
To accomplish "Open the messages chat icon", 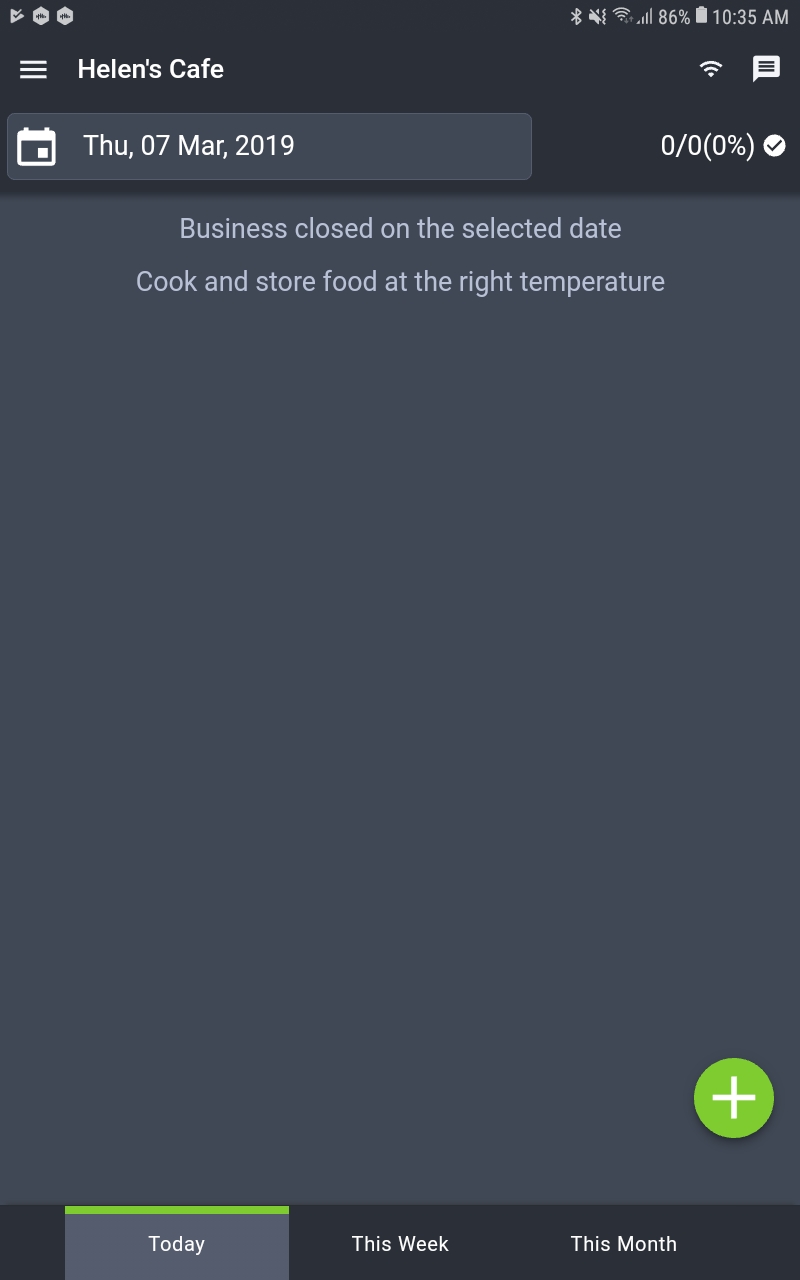I will (766, 69).
